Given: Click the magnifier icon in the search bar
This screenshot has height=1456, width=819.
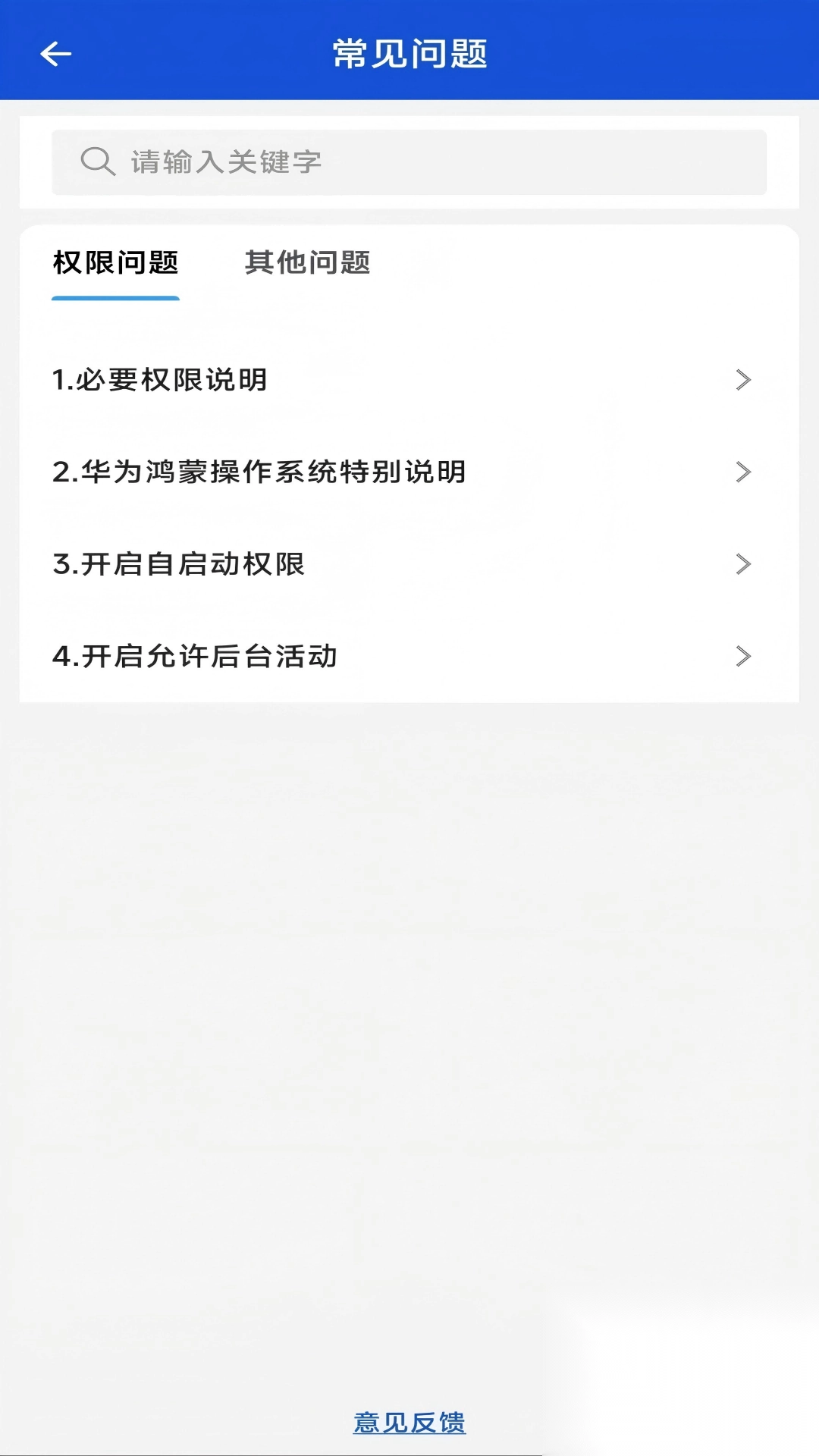Looking at the screenshot, I should (97, 160).
